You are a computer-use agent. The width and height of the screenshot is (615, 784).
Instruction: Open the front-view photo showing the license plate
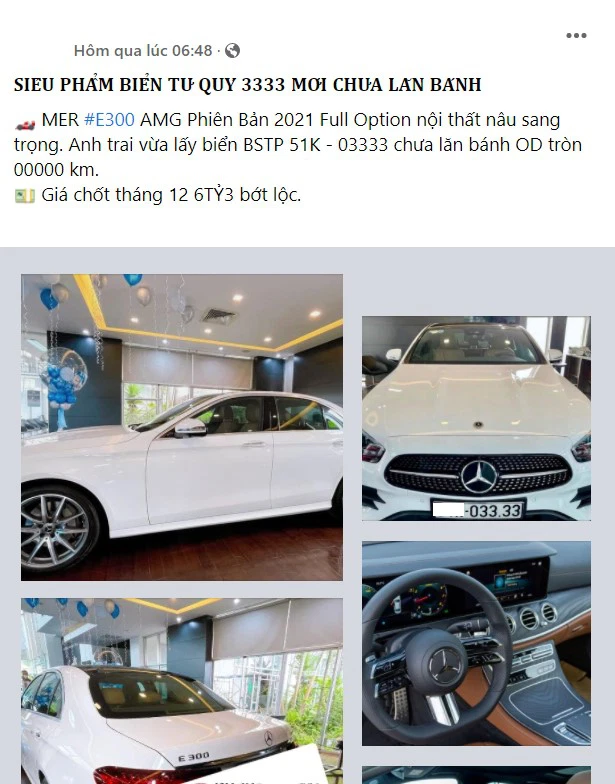coord(476,418)
